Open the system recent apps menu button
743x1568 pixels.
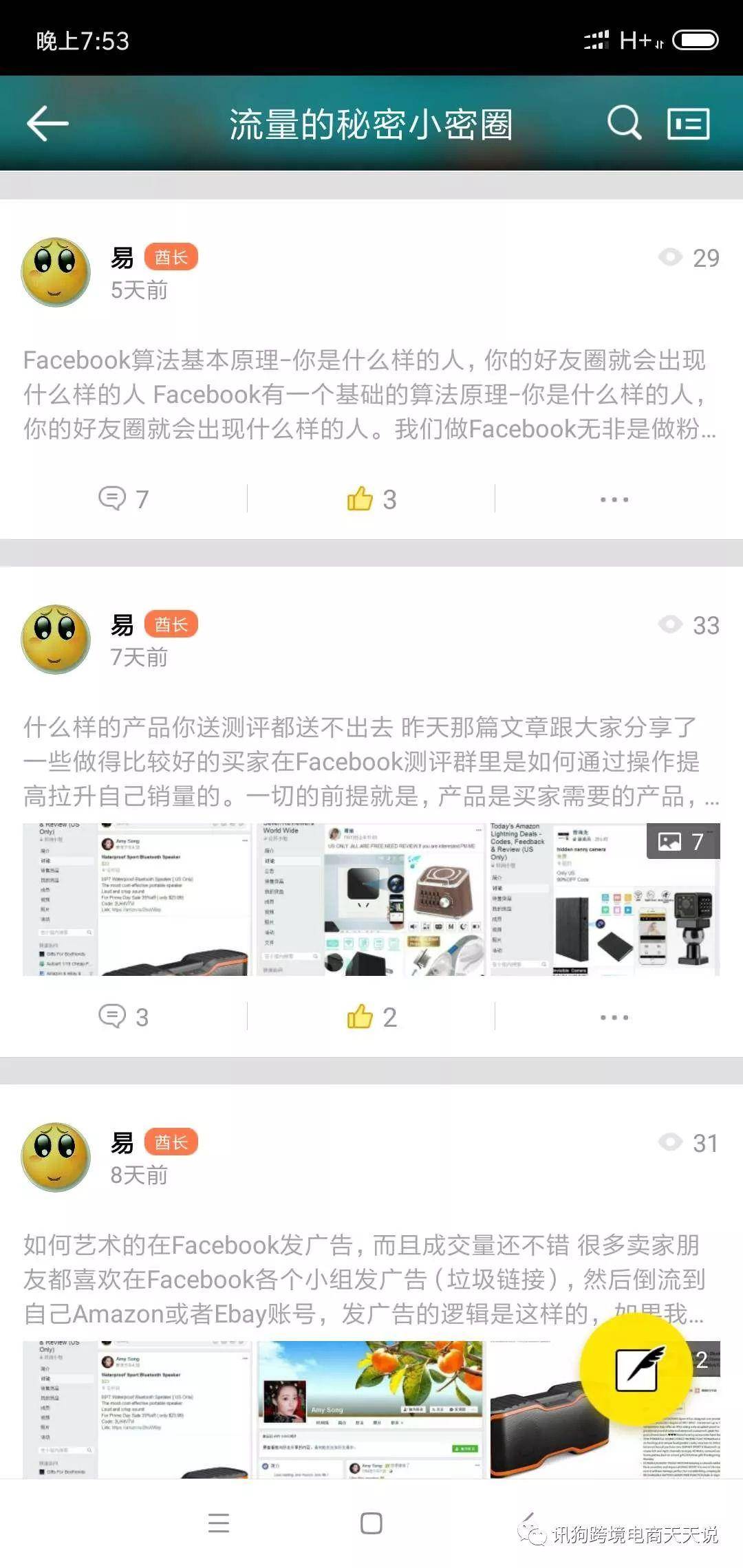[218, 1523]
